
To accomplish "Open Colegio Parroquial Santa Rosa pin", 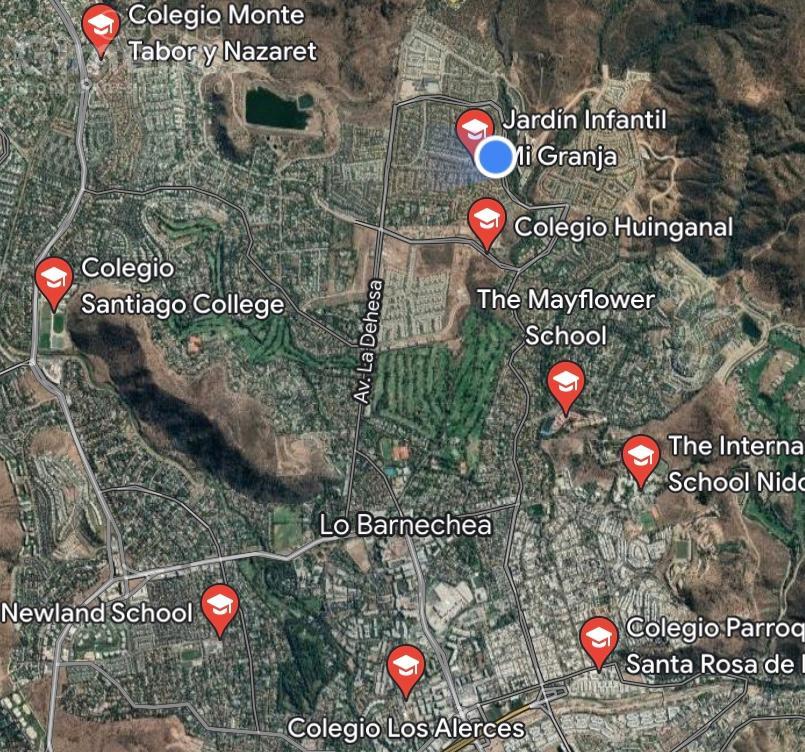I will pyautogui.click(x=598, y=638).
